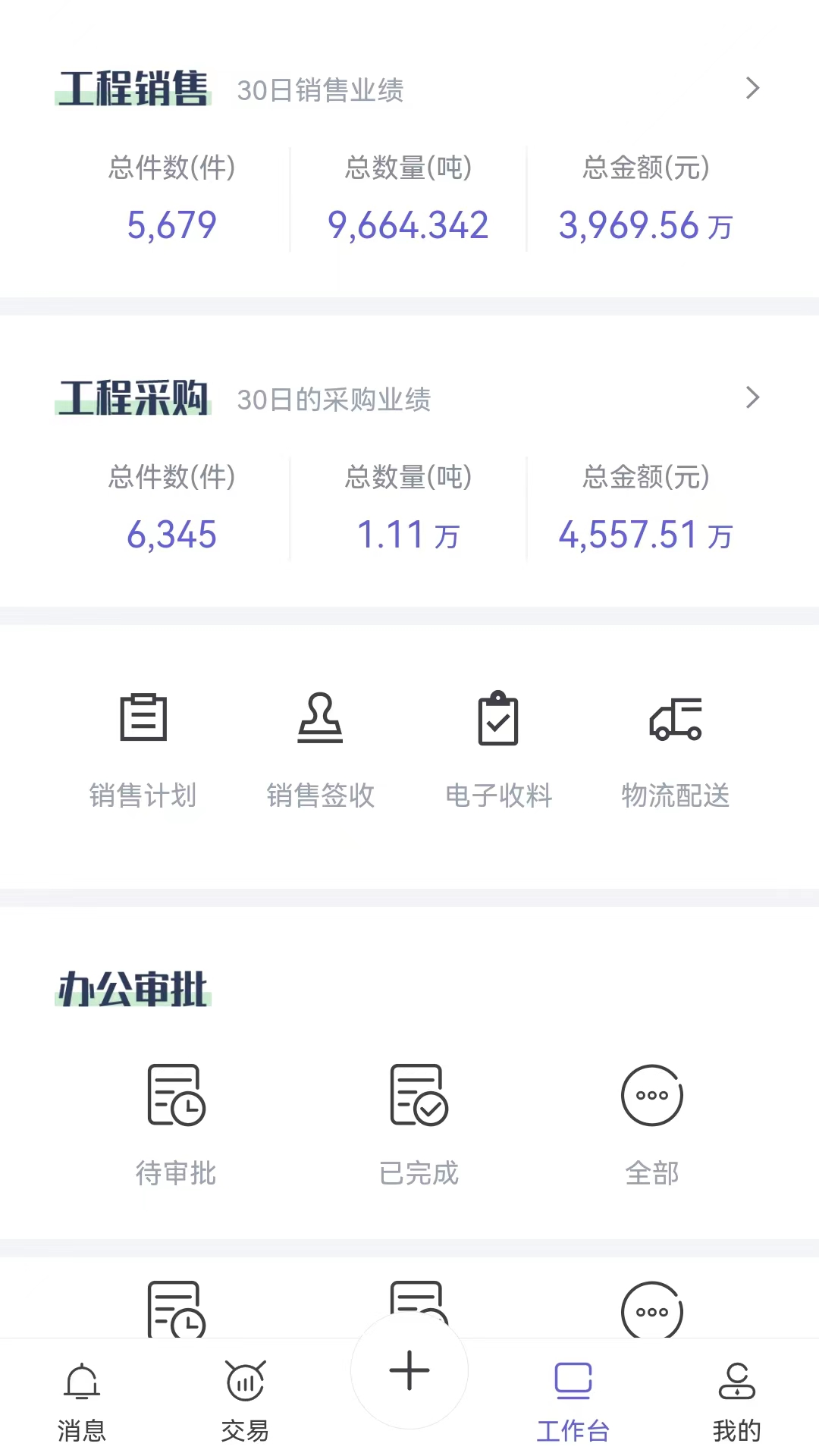Open 工程销售 30-day sales performance details

[752, 89]
